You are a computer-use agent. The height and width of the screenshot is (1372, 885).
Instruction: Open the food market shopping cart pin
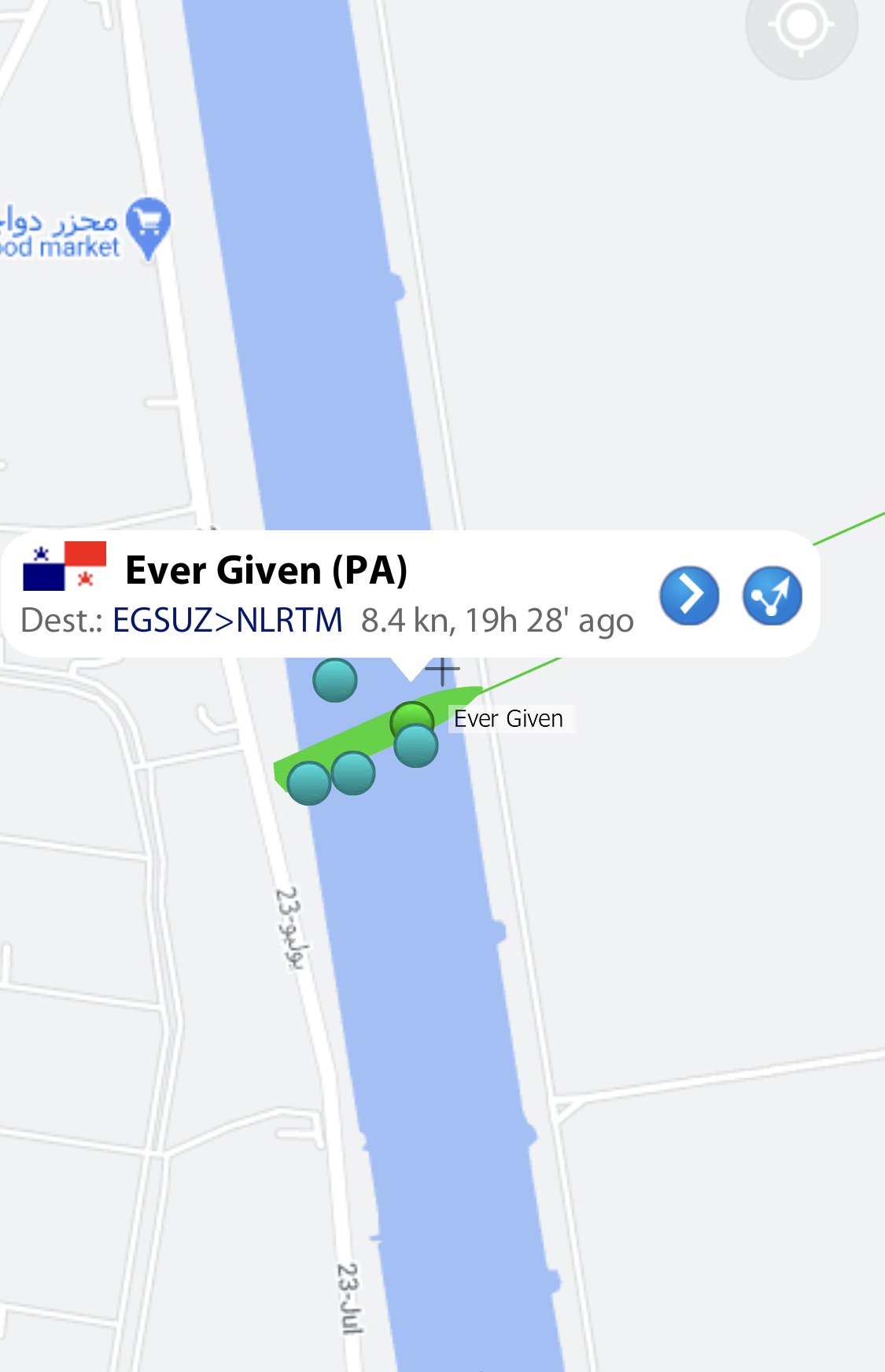pos(148,224)
